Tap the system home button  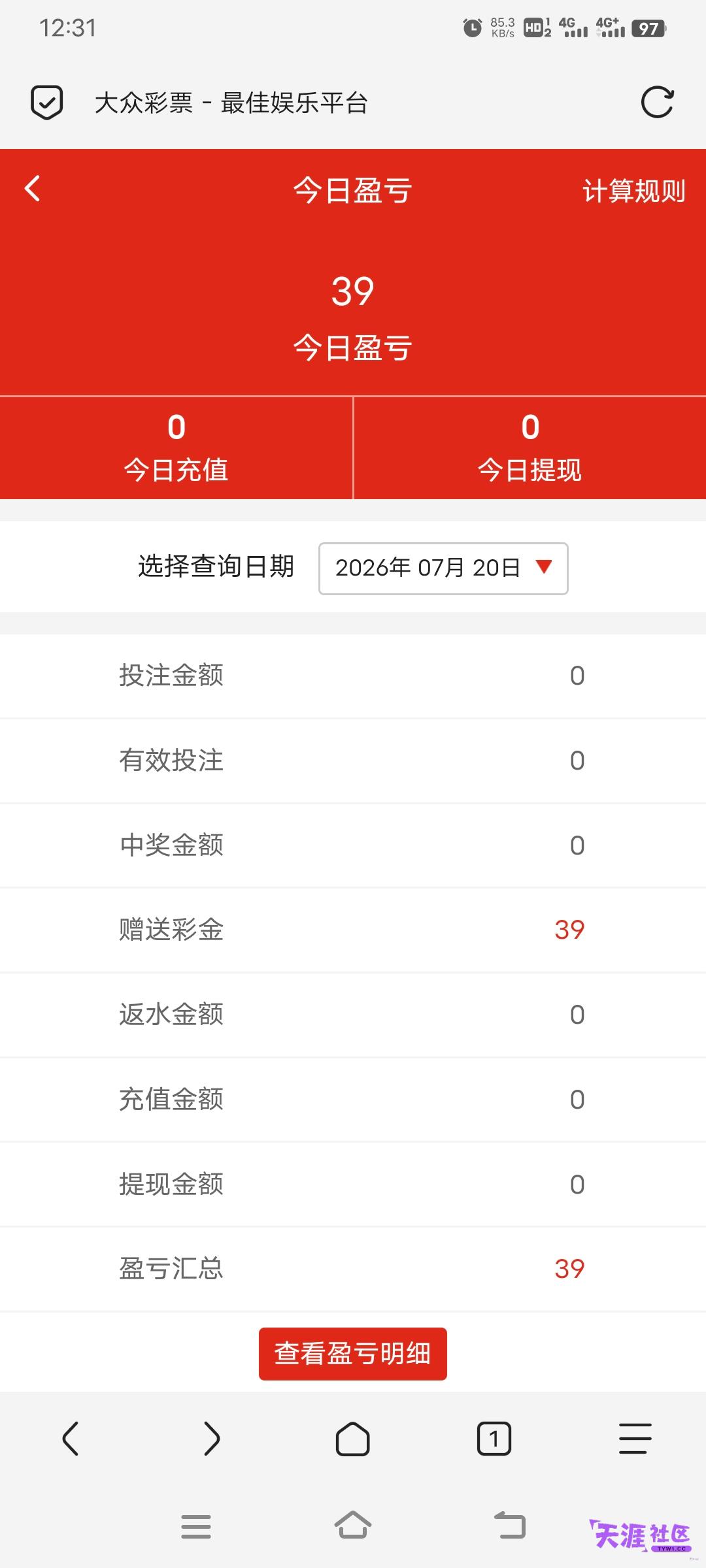pos(353,1526)
